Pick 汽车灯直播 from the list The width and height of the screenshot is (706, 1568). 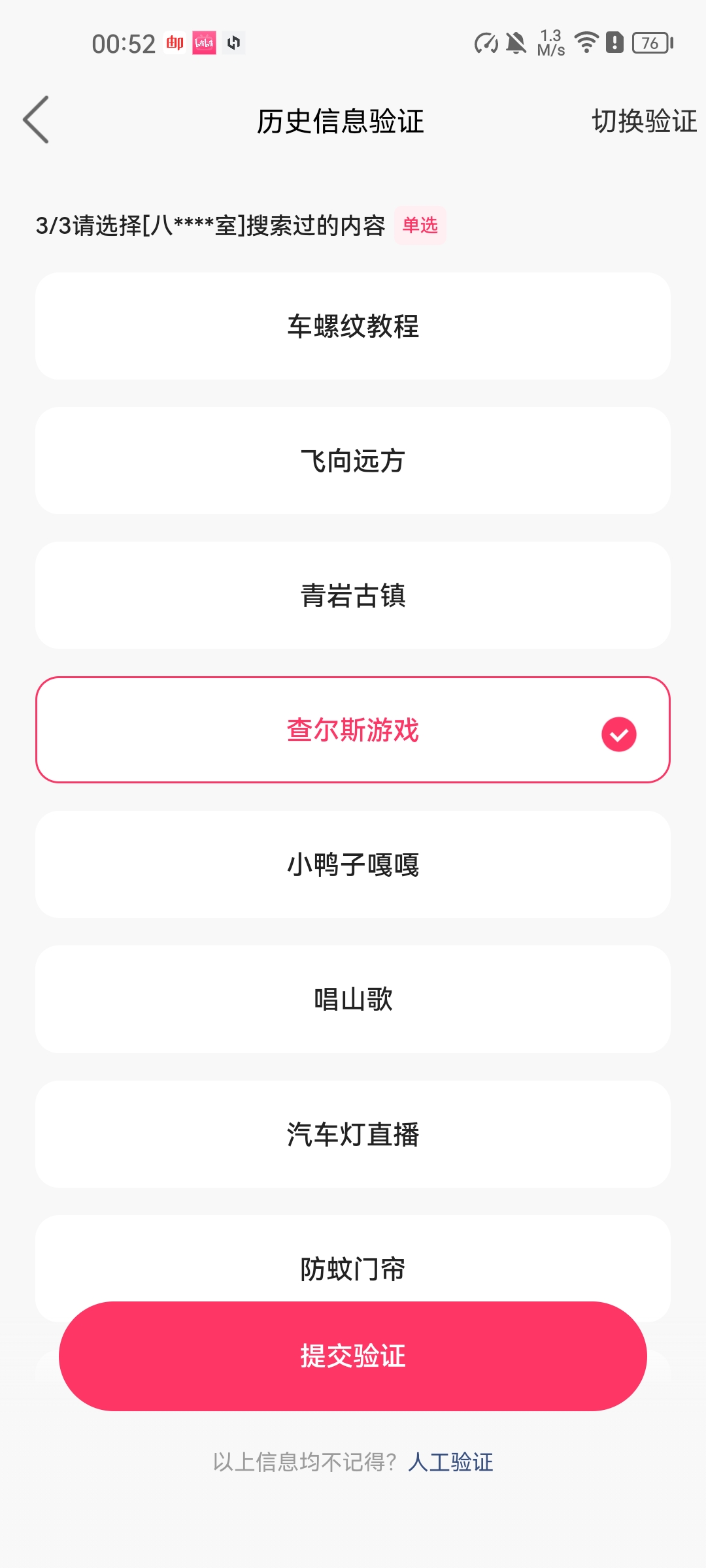pos(353,1134)
